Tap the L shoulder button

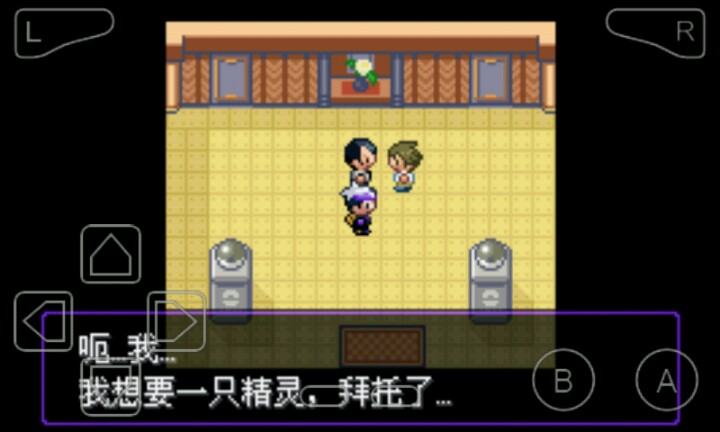(x=60, y=32)
